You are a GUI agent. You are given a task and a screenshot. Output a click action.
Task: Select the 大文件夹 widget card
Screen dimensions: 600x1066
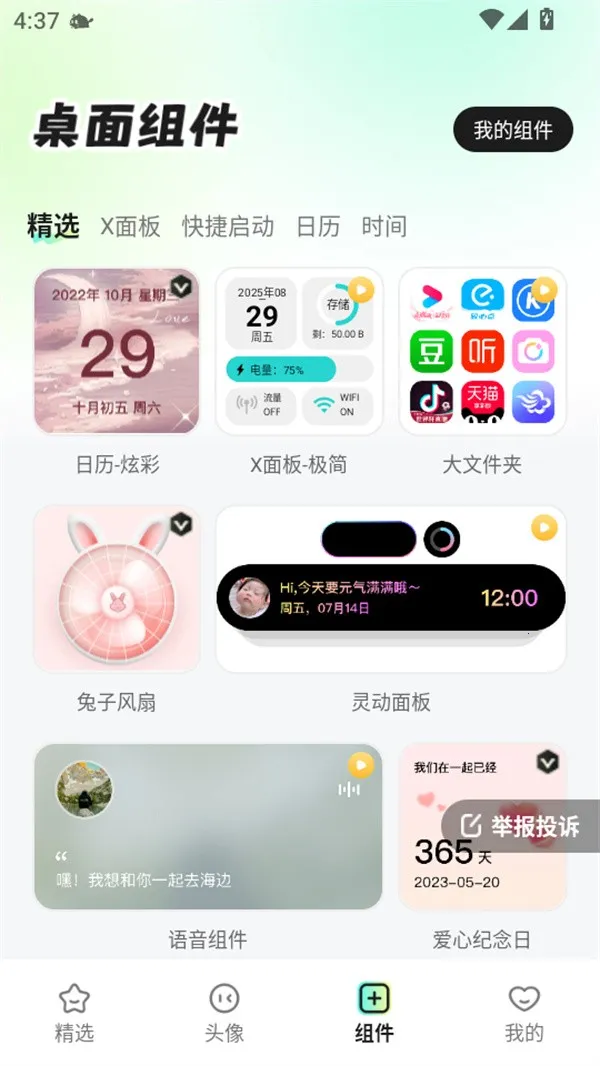point(482,352)
